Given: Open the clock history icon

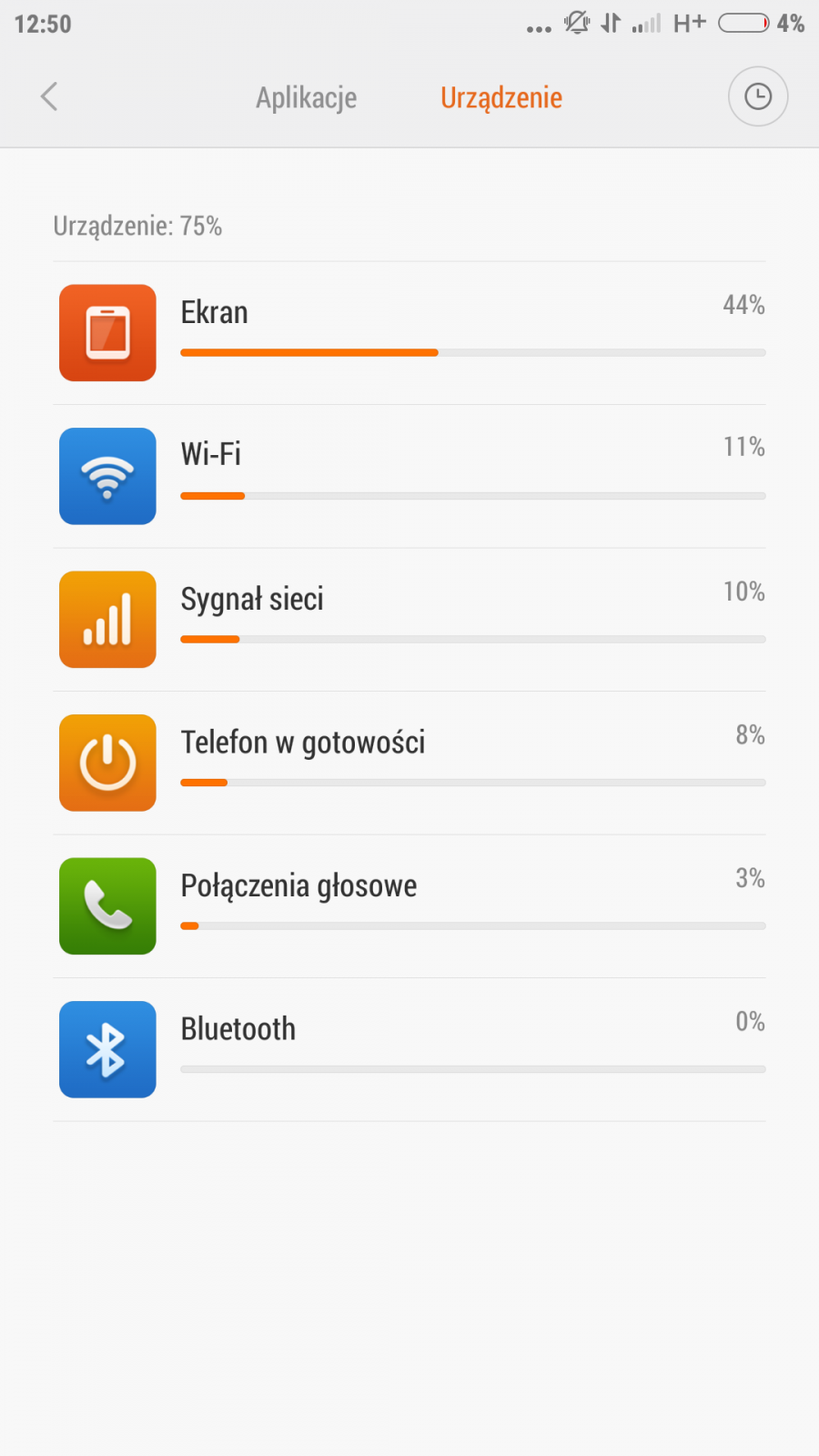Looking at the screenshot, I should (x=757, y=96).
